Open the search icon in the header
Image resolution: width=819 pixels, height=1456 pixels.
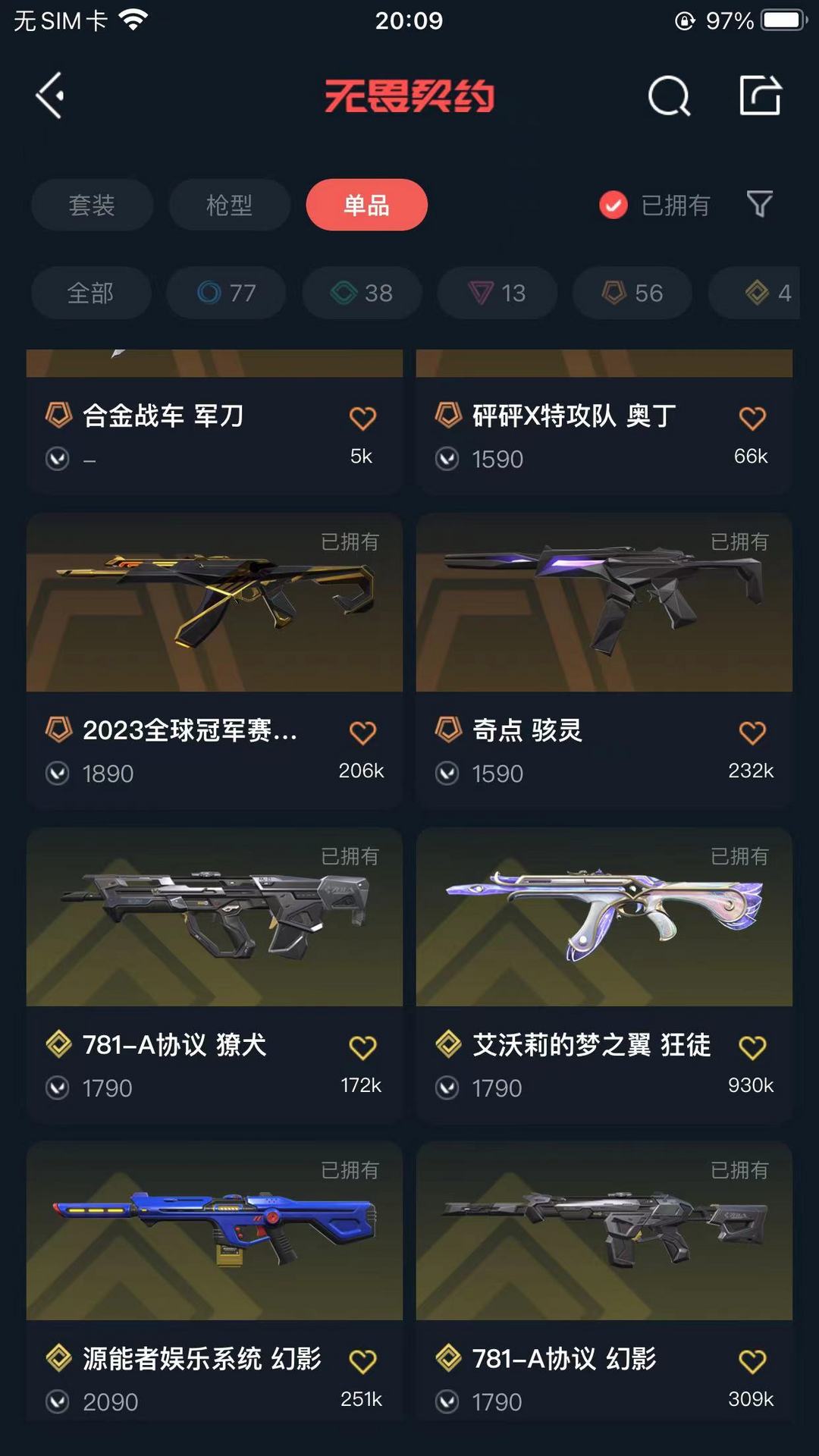669,96
